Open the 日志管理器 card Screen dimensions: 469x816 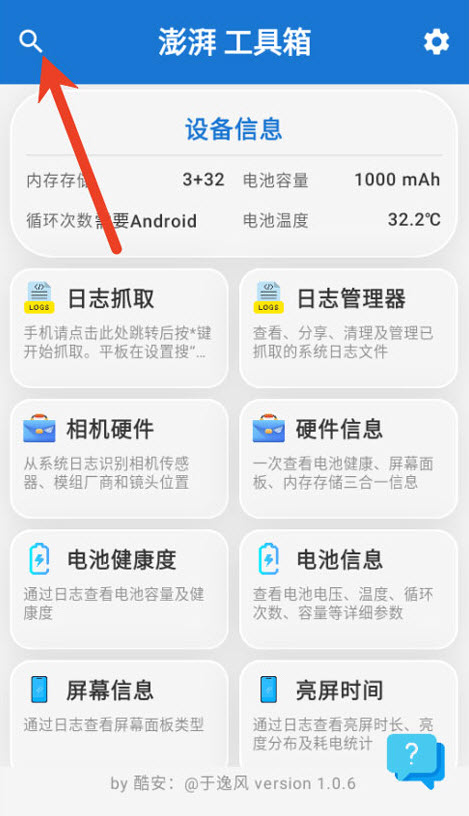point(348,328)
